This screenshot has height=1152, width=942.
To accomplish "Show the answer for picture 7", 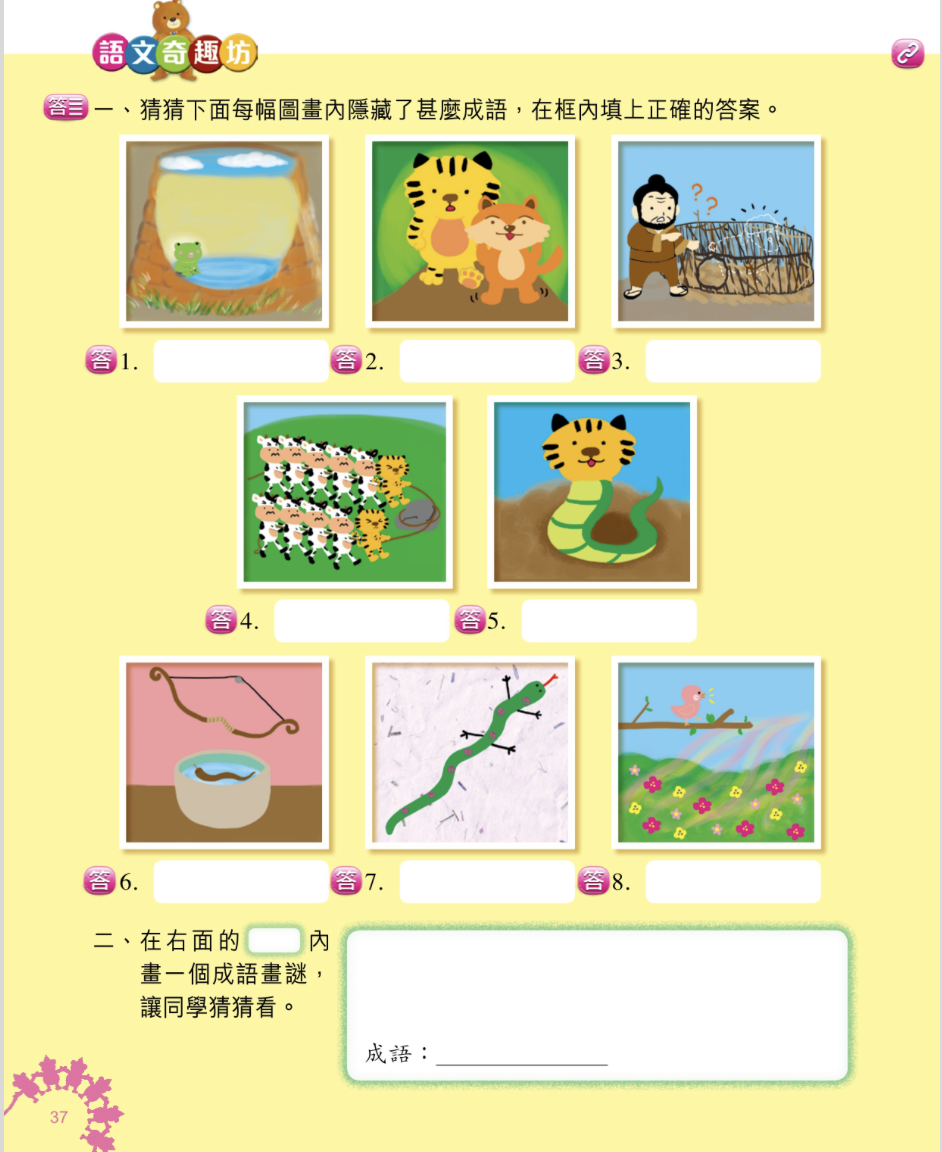I will click(345, 881).
